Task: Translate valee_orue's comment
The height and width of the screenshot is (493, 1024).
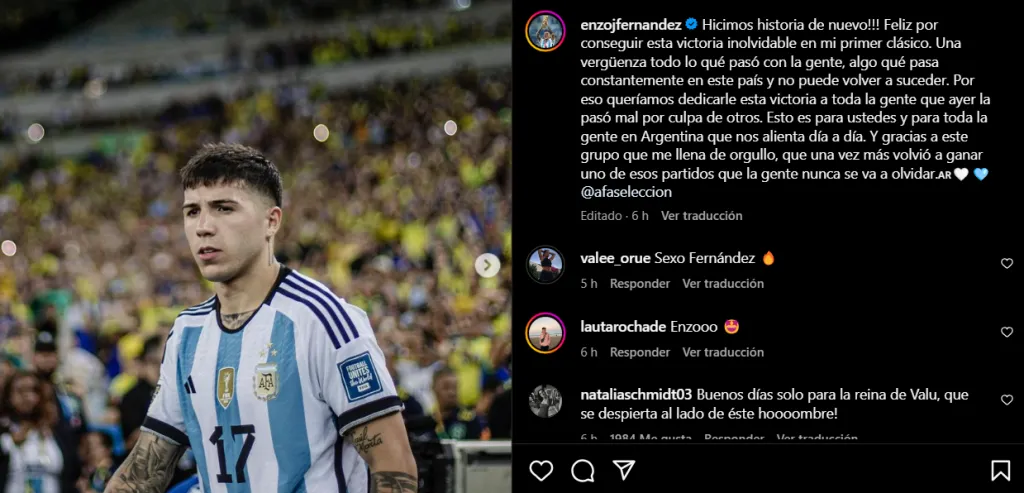Action: point(723,284)
